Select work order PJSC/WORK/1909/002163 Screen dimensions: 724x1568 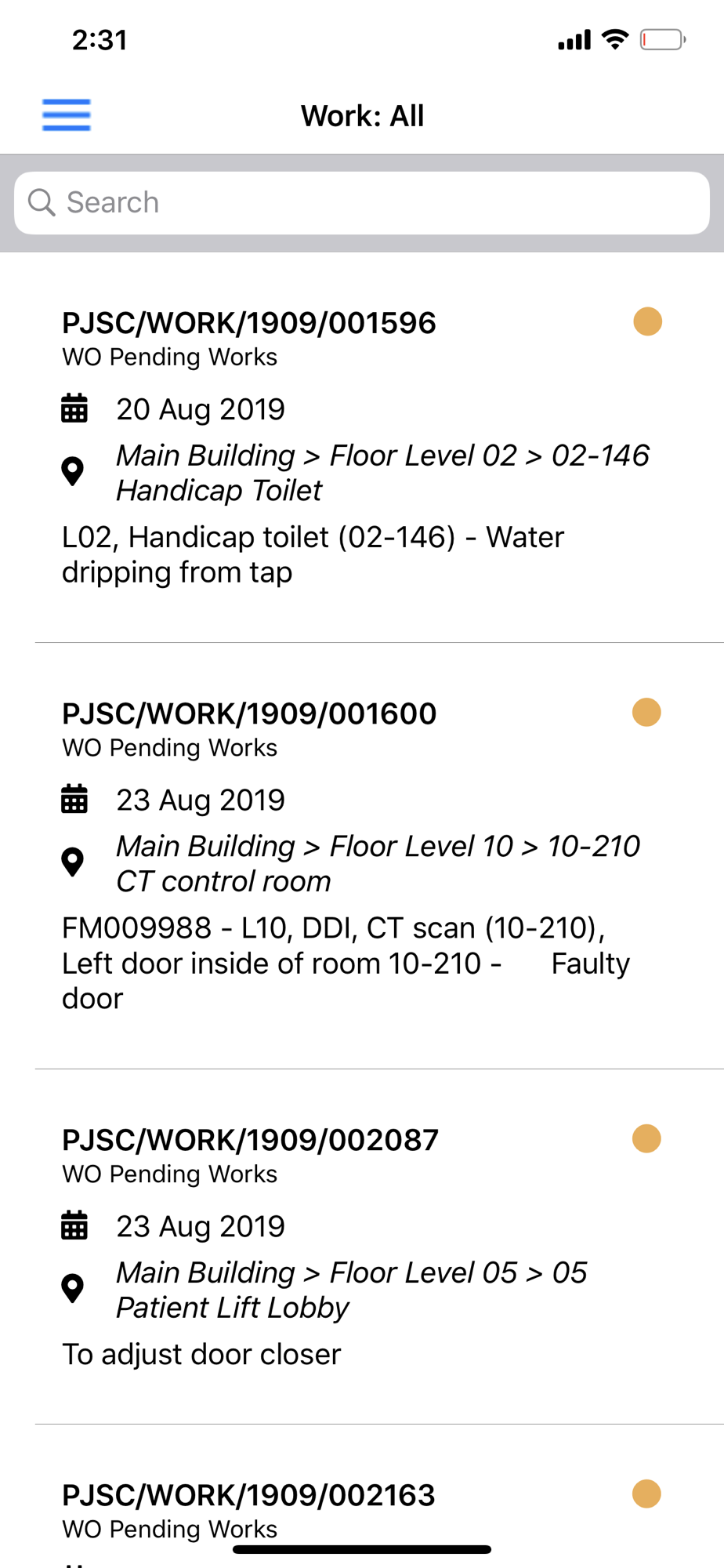(x=362, y=1497)
